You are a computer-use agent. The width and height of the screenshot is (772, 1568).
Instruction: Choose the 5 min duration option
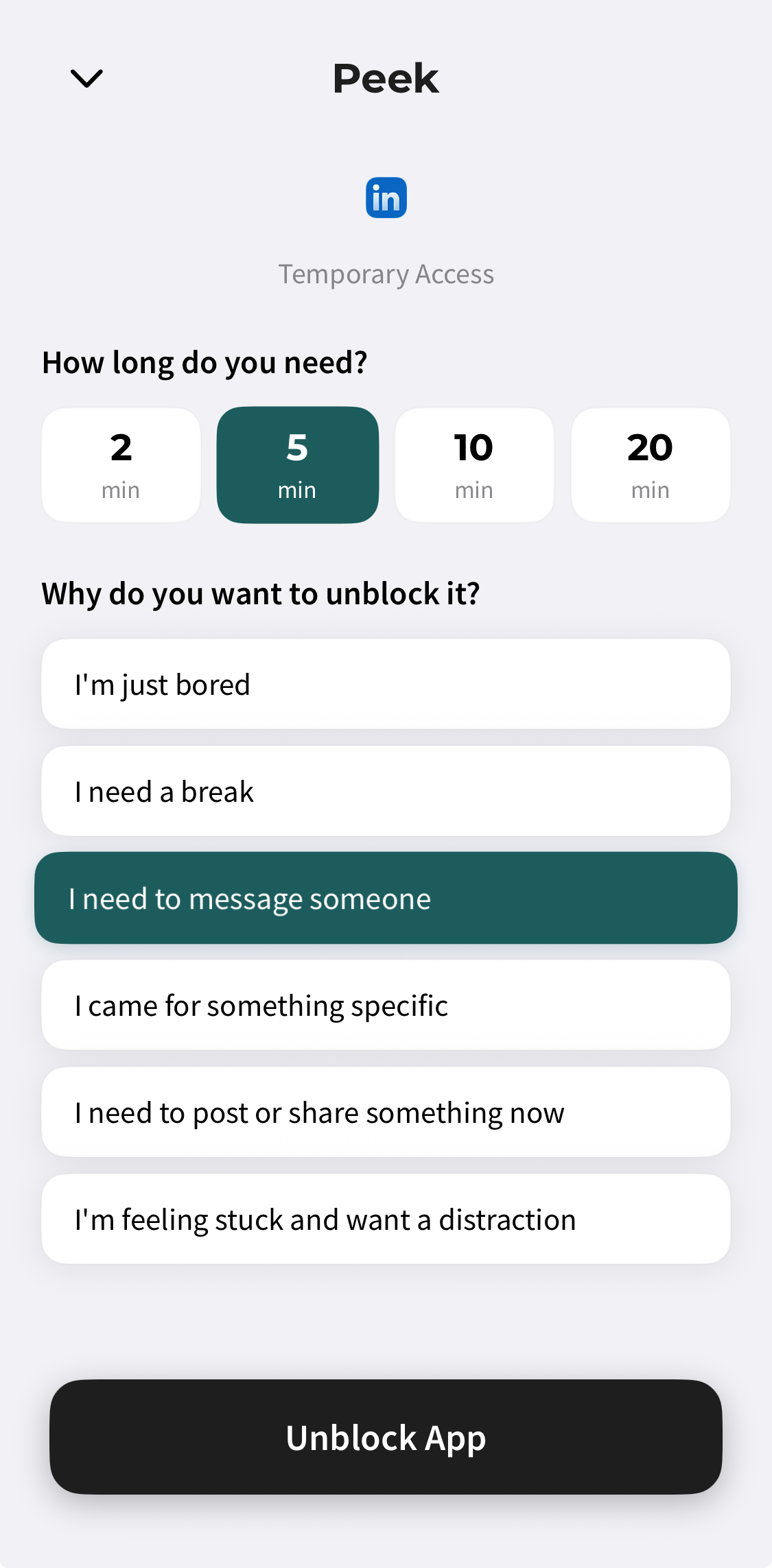pyautogui.click(x=297, y=465)
